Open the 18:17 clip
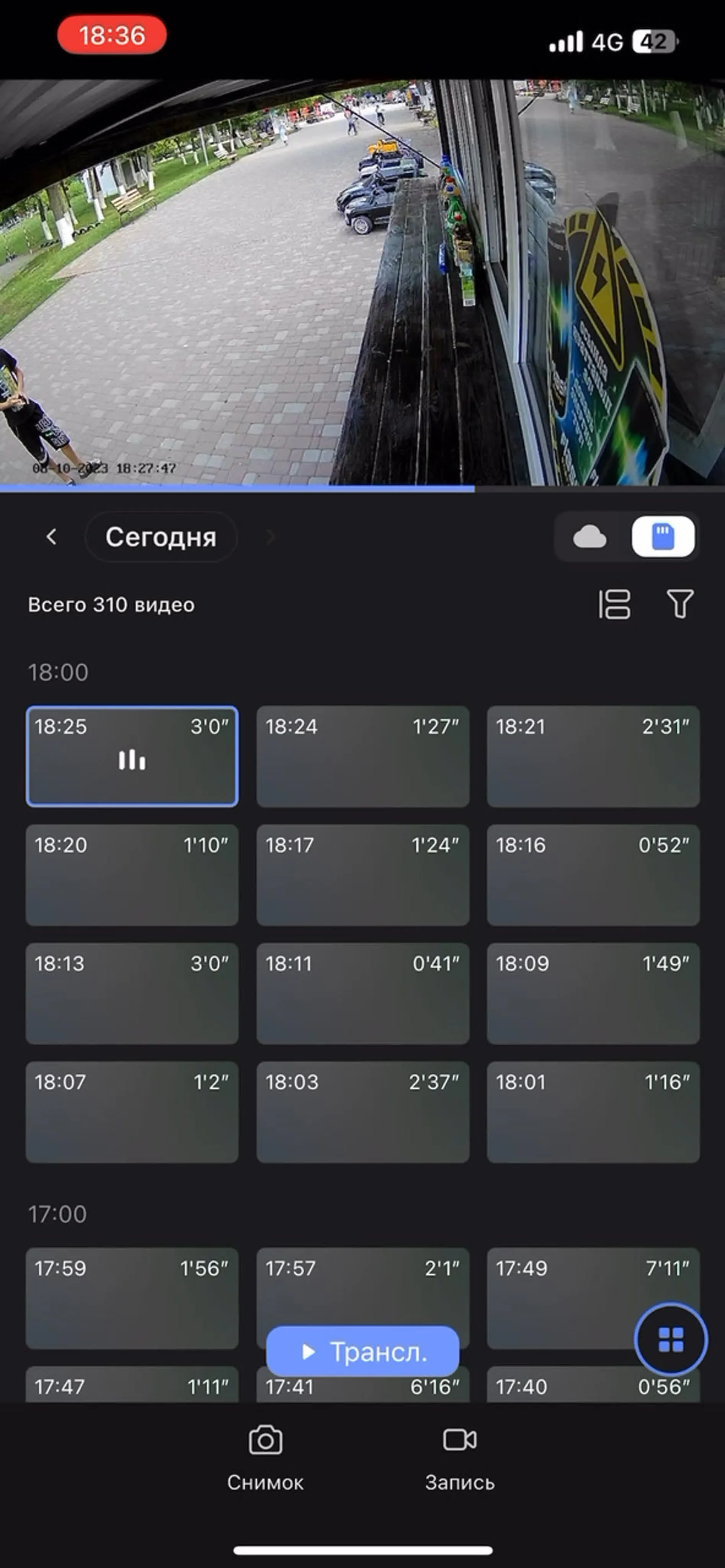 tap(362, 875)
